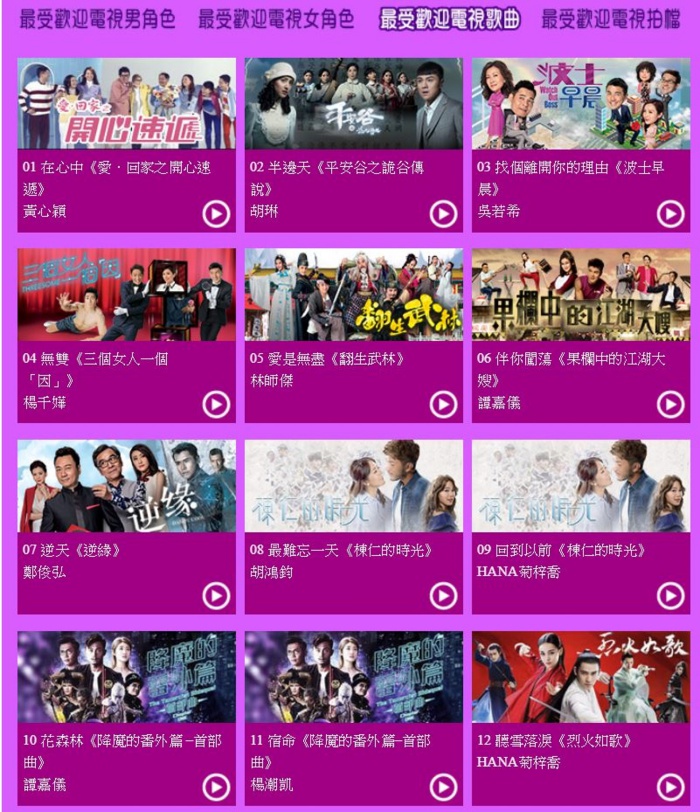Select the 最受歡迎電視歌曲 tab
Image resolution: width=700 pixels, height=812 pixels.
click(x=450, y=19)
